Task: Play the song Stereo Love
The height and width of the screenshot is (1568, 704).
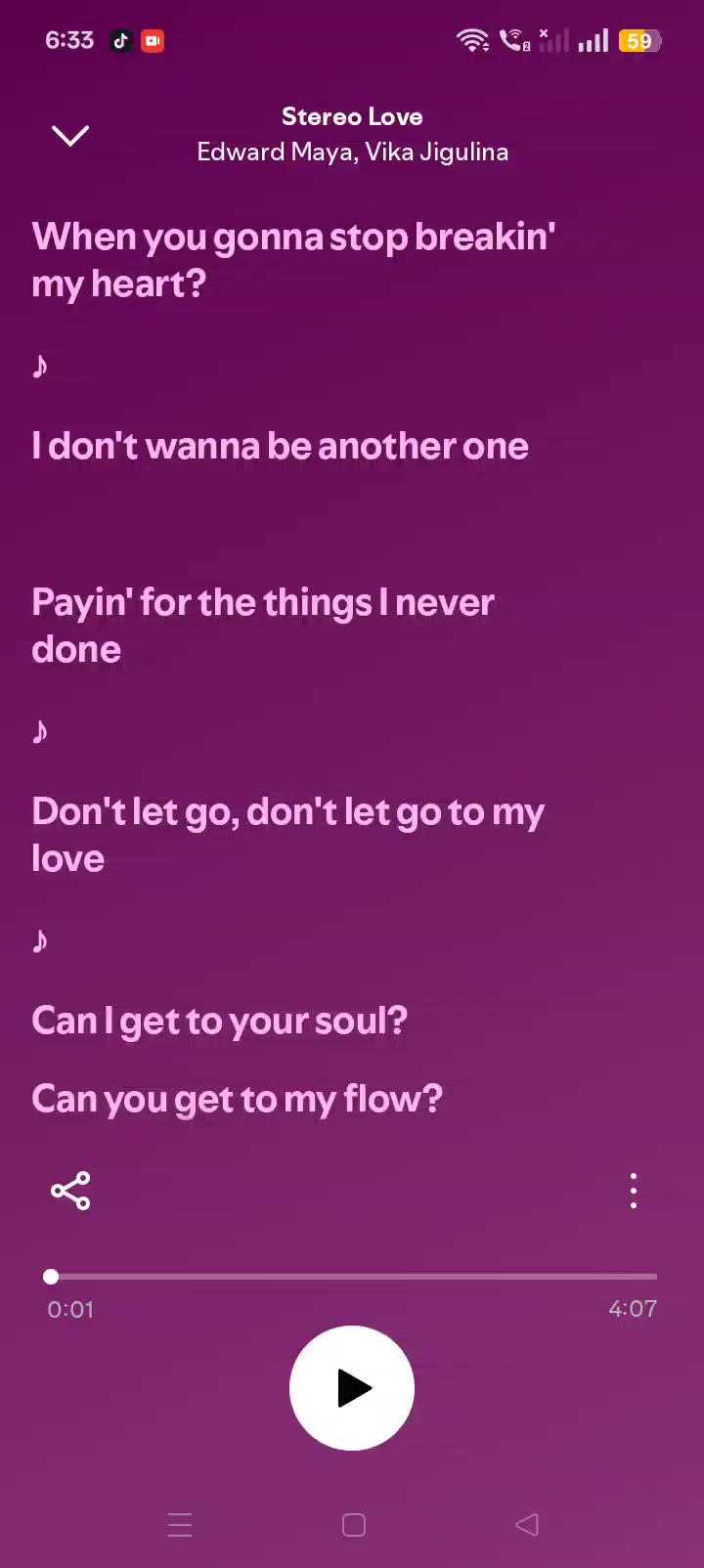Action: click(352, 1388)
